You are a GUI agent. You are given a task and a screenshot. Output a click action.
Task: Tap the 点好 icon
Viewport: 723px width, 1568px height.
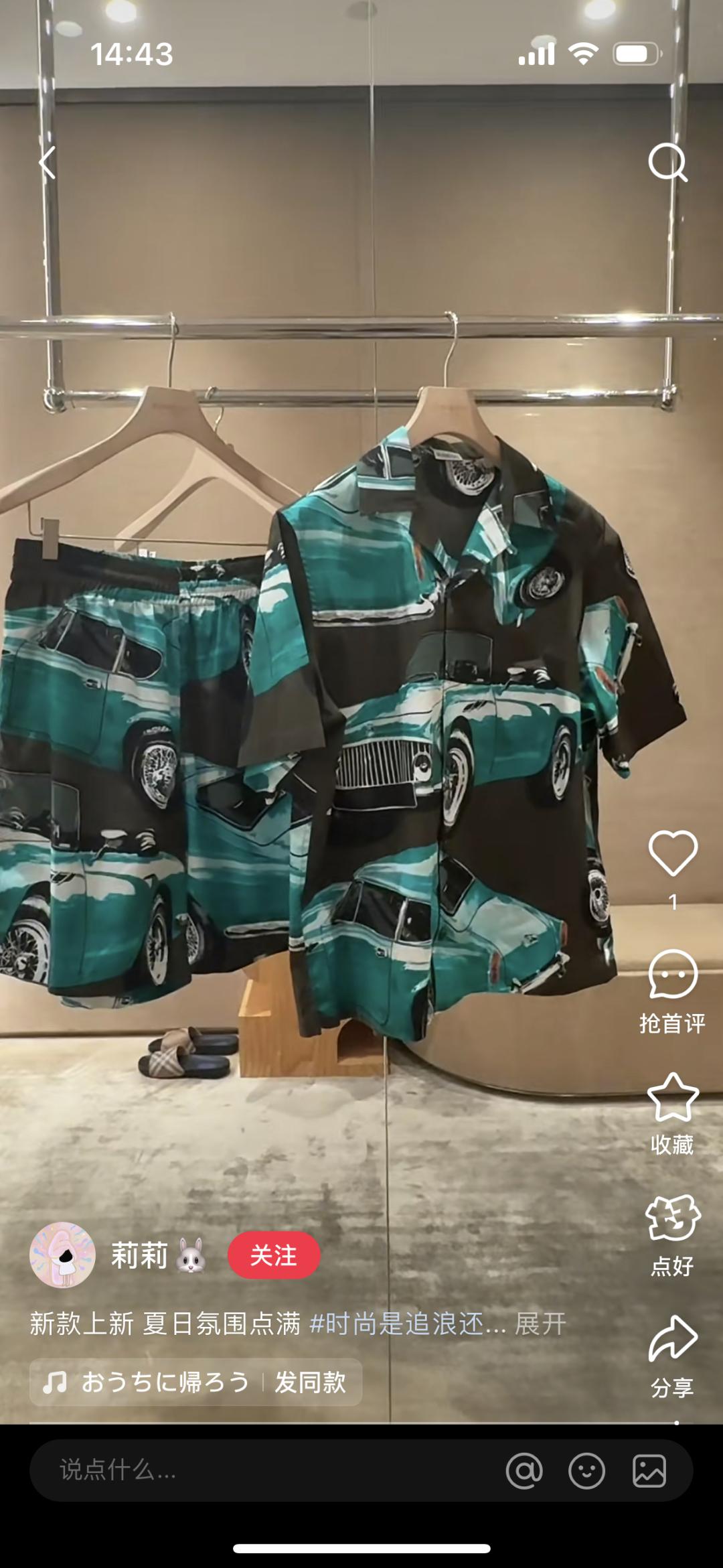point(673,1219)
